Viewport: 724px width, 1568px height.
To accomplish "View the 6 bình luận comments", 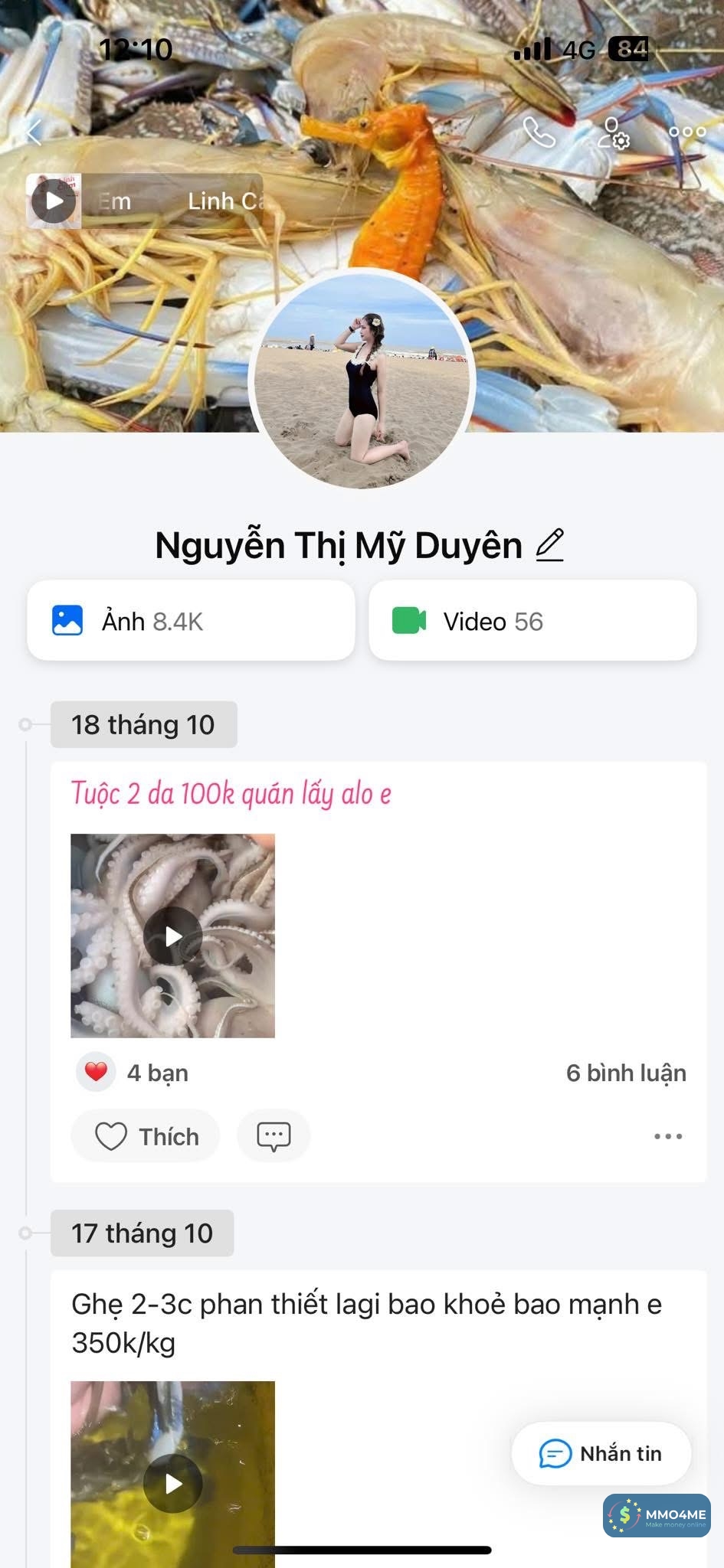I will (625, 1073).
